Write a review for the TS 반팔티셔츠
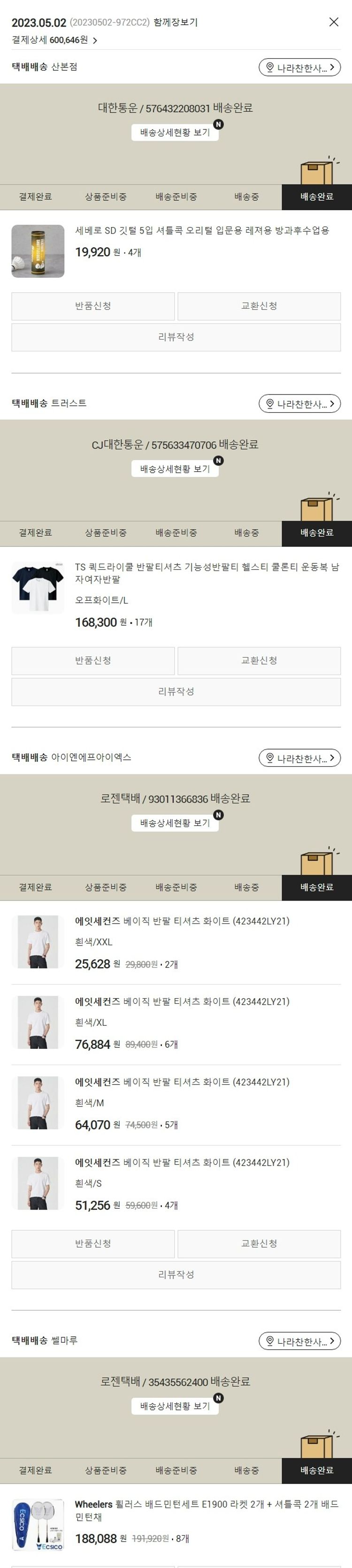 176,691
